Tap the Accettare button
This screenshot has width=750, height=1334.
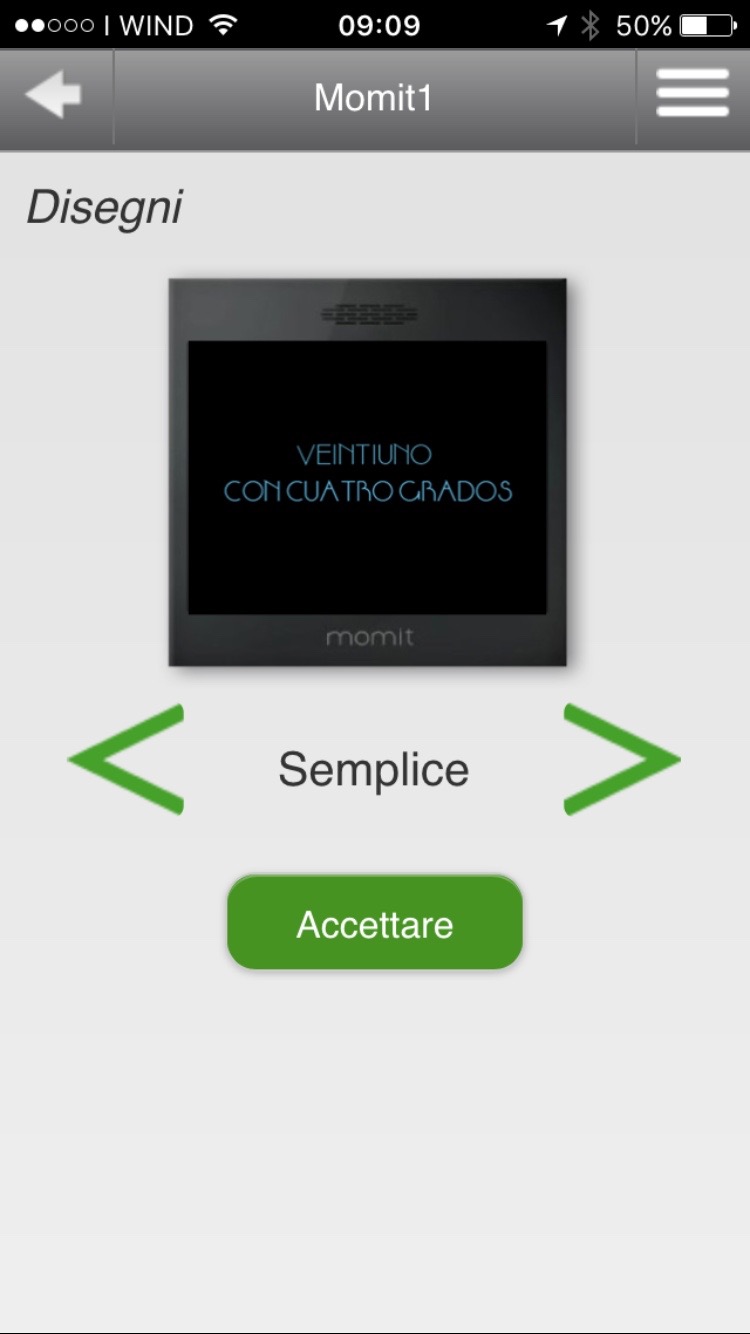(x=375, y=923)
